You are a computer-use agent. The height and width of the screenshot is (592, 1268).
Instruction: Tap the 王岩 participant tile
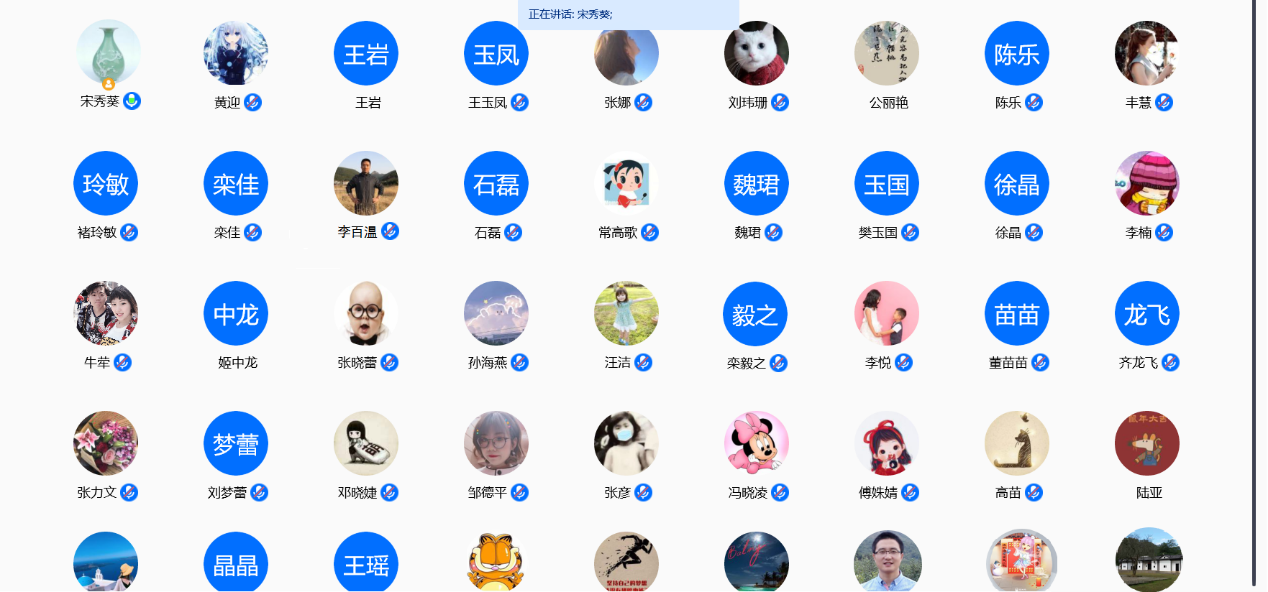click(x=366, y=53)
